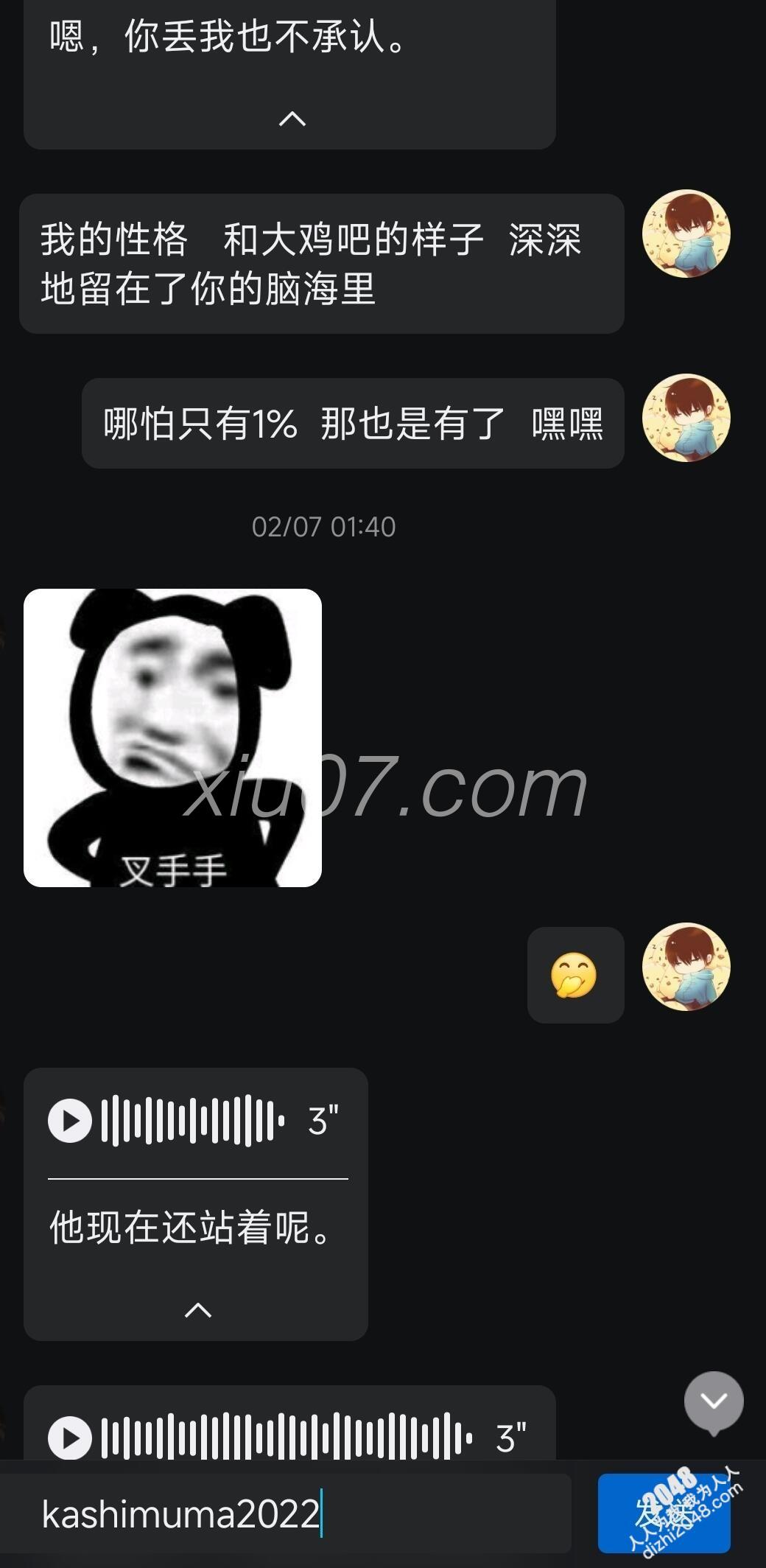Play the voice message transcribed 他现在还站着呢

pyautogui.click(x=70, y=1121)
